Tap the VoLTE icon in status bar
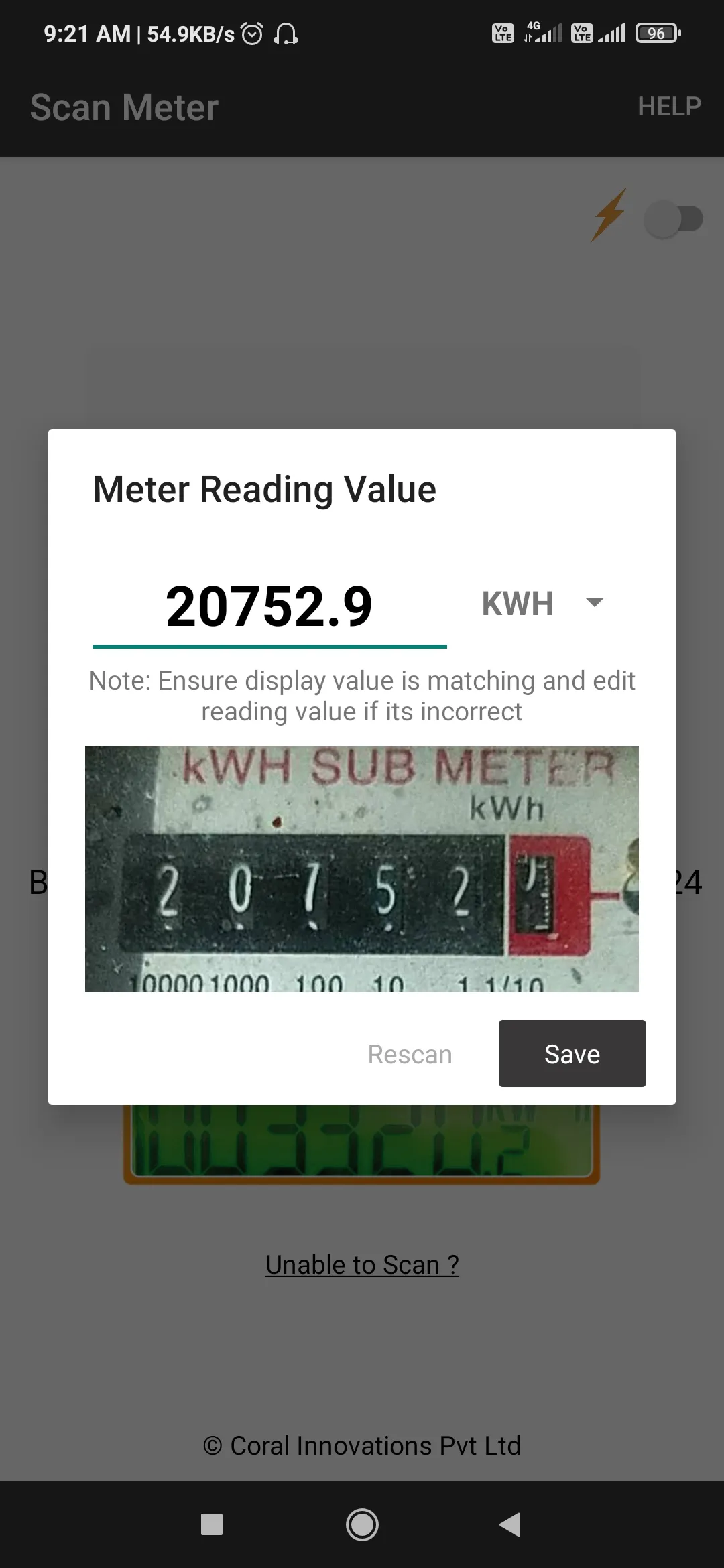This screenshot has height=1568, width=724. 502,32
